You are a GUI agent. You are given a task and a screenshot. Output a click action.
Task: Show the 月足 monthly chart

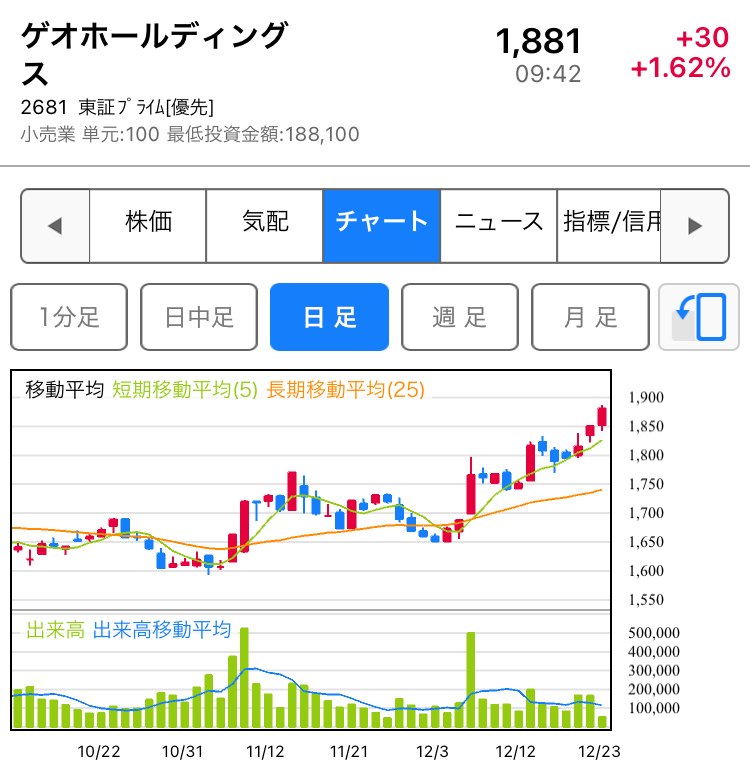click(590, 317)
